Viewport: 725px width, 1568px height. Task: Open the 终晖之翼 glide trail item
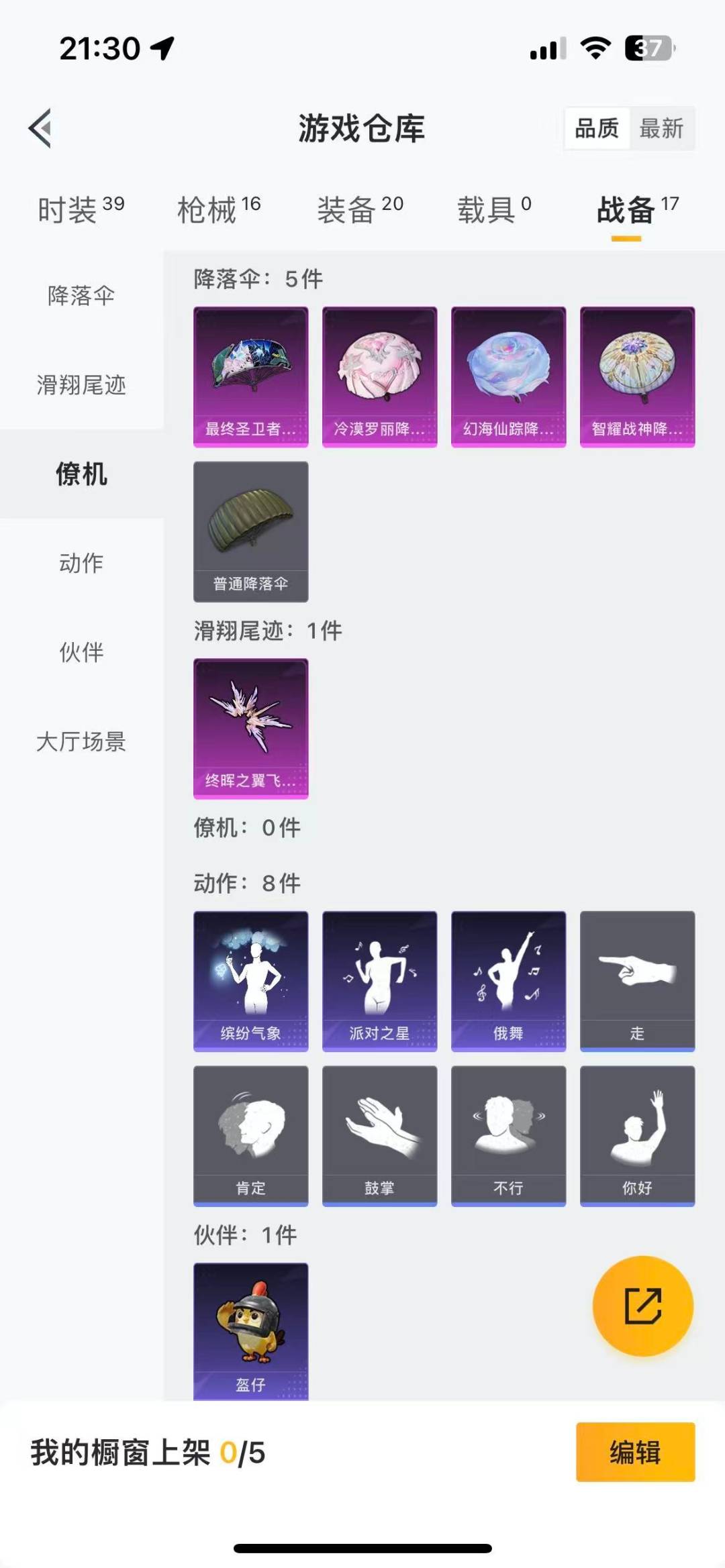point(250,728)
